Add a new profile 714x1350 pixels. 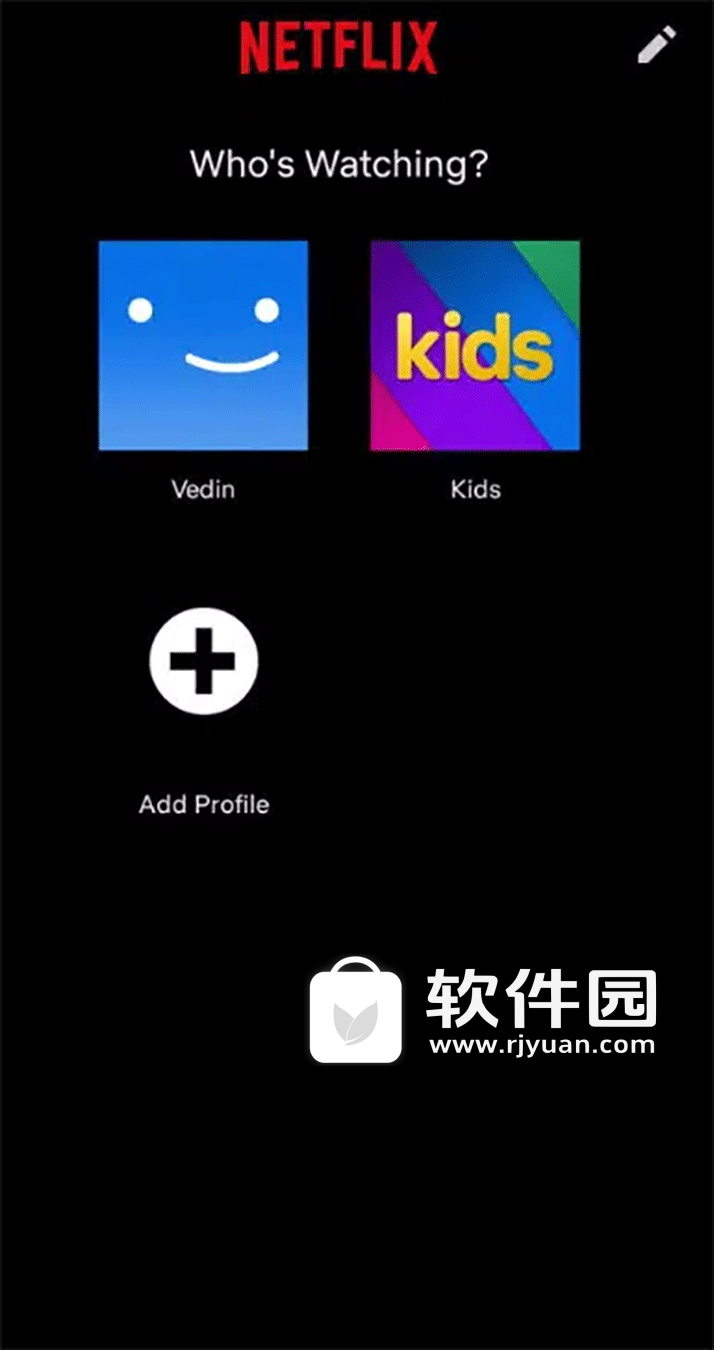click(204, 661)
